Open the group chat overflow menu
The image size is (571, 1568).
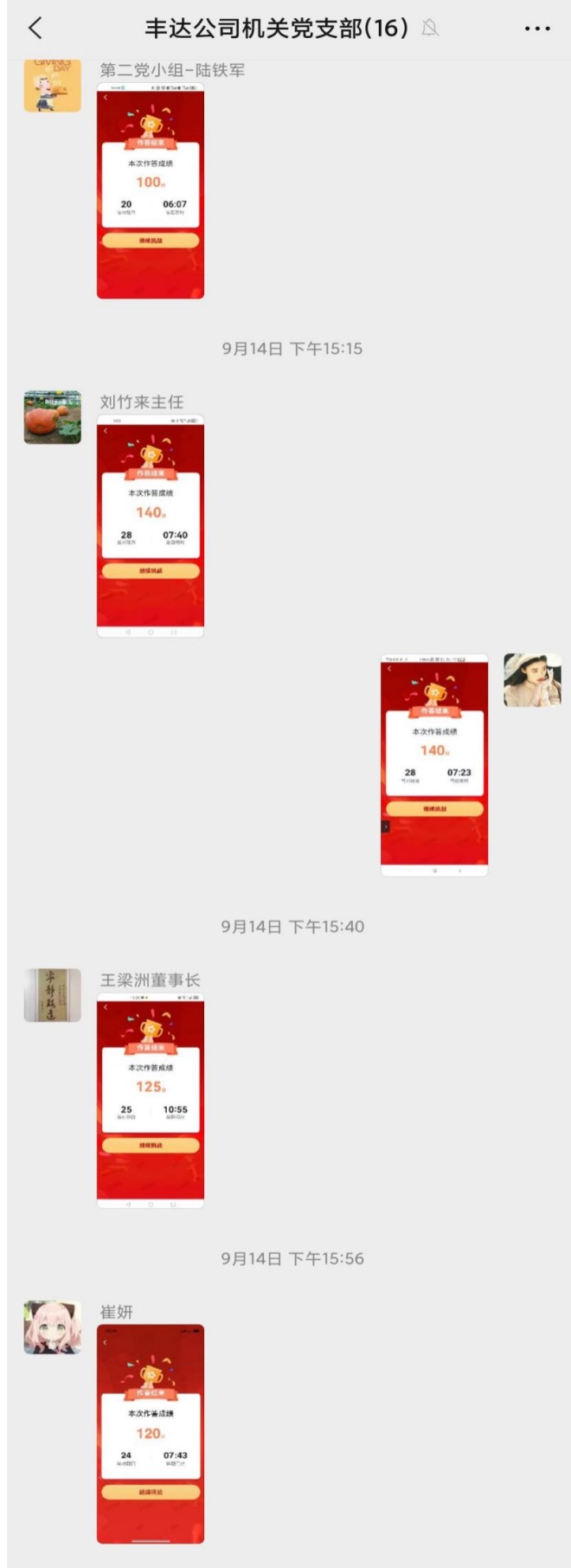(x=537, y=29)
